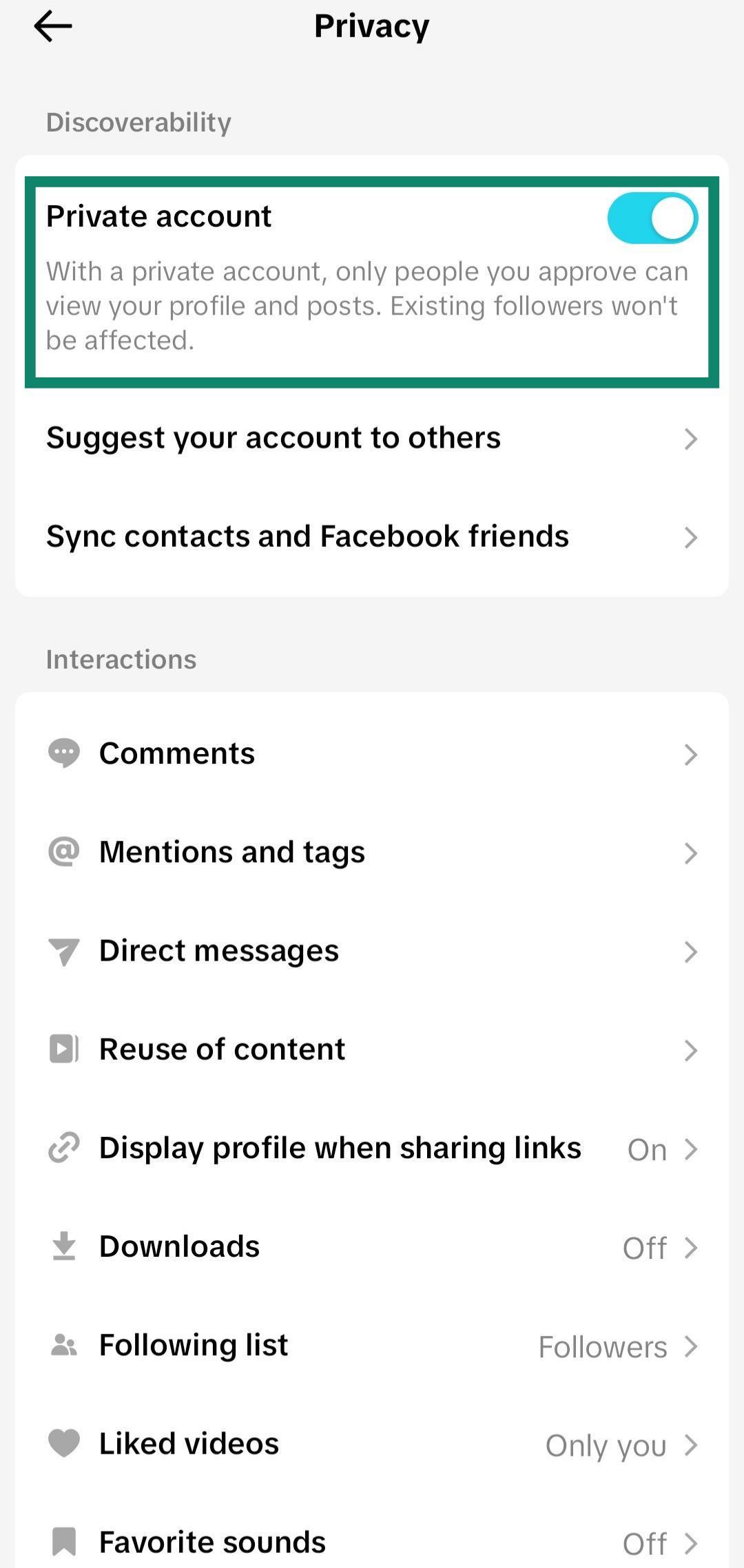Select the Following list people icon
The width and height of the screenshot is (744, 1568).
tap(63, 1346)
